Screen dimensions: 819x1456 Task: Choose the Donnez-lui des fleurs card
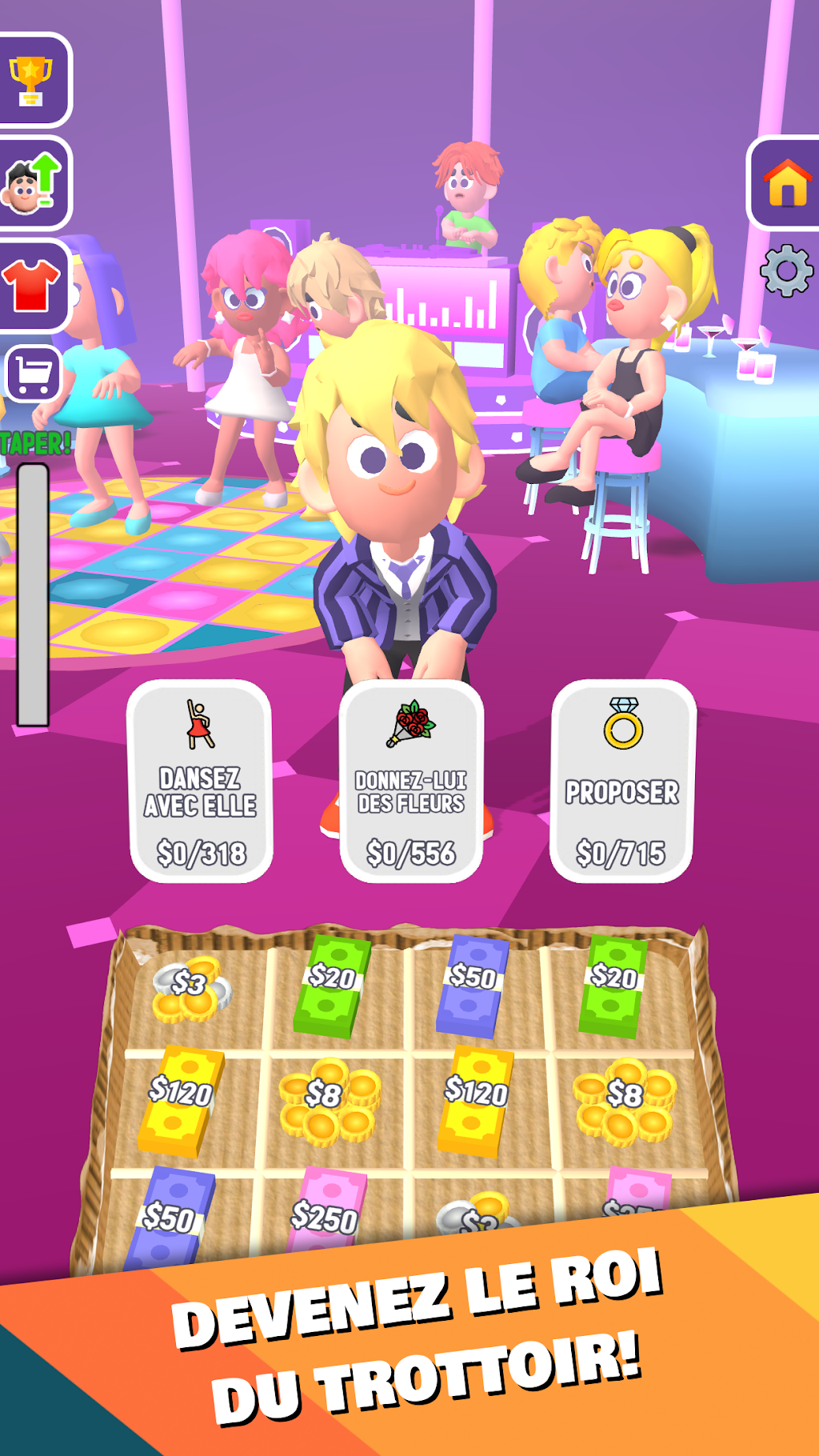[x=411, y=781]
